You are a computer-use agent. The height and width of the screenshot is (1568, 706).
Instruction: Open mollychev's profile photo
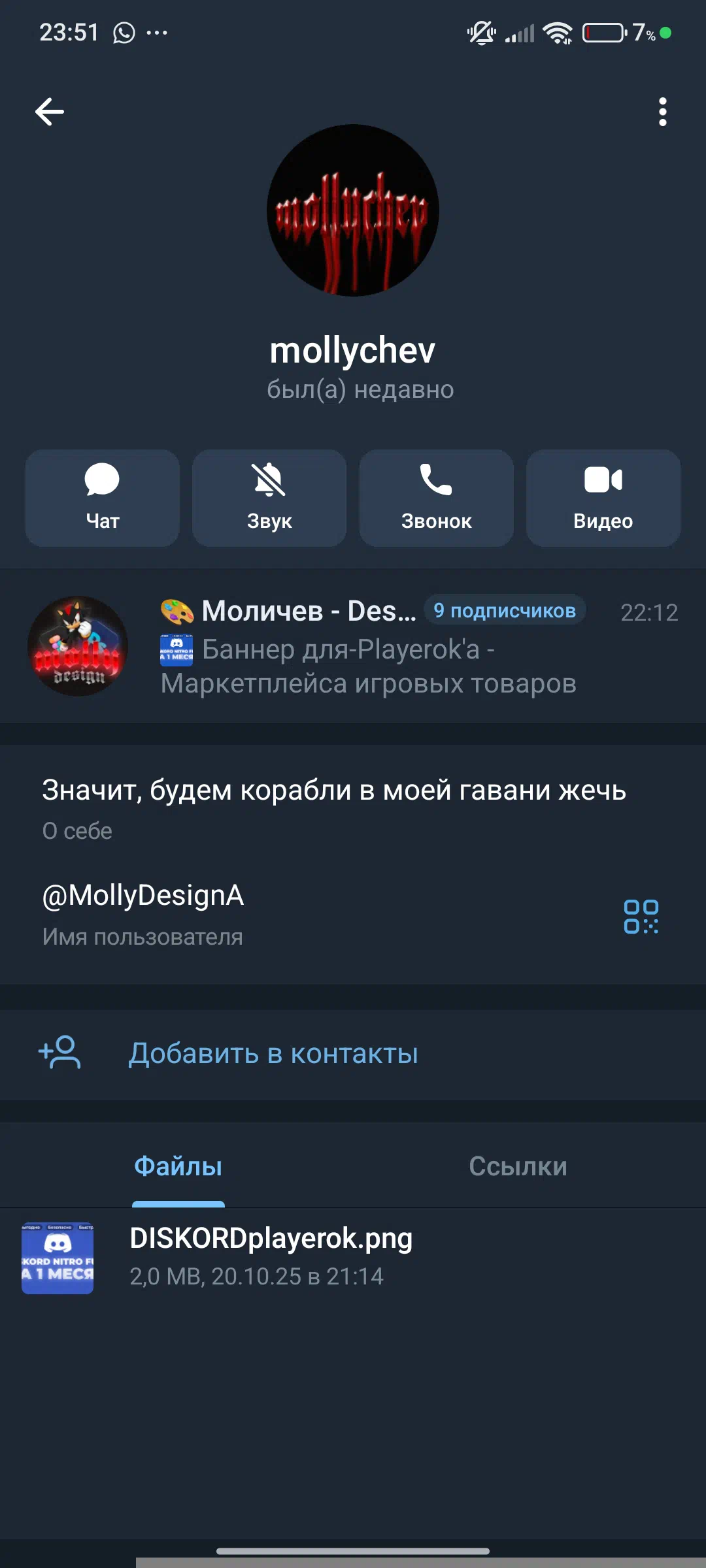(x=353, y=210)
